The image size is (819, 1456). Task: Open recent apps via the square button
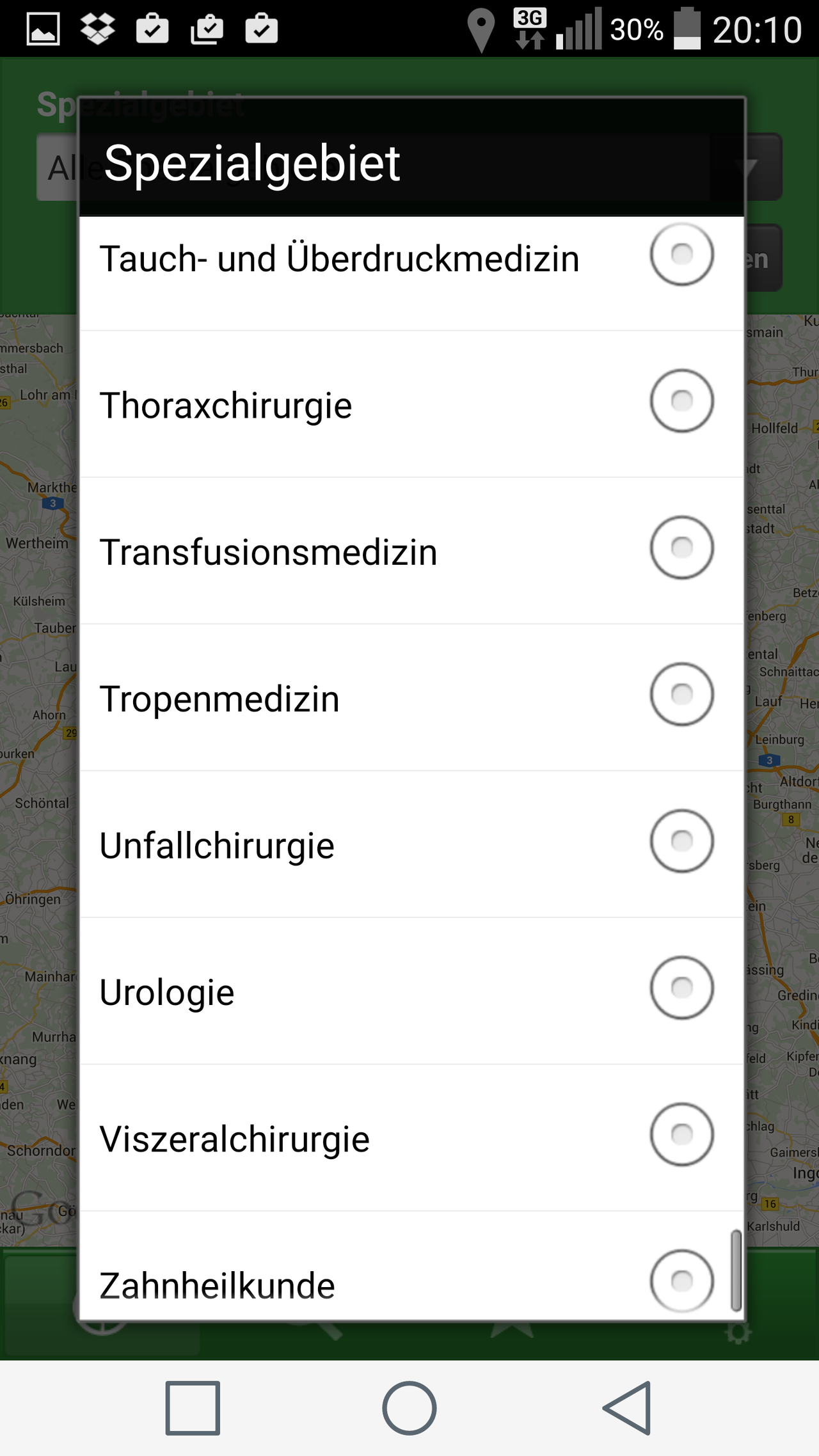193,1407
